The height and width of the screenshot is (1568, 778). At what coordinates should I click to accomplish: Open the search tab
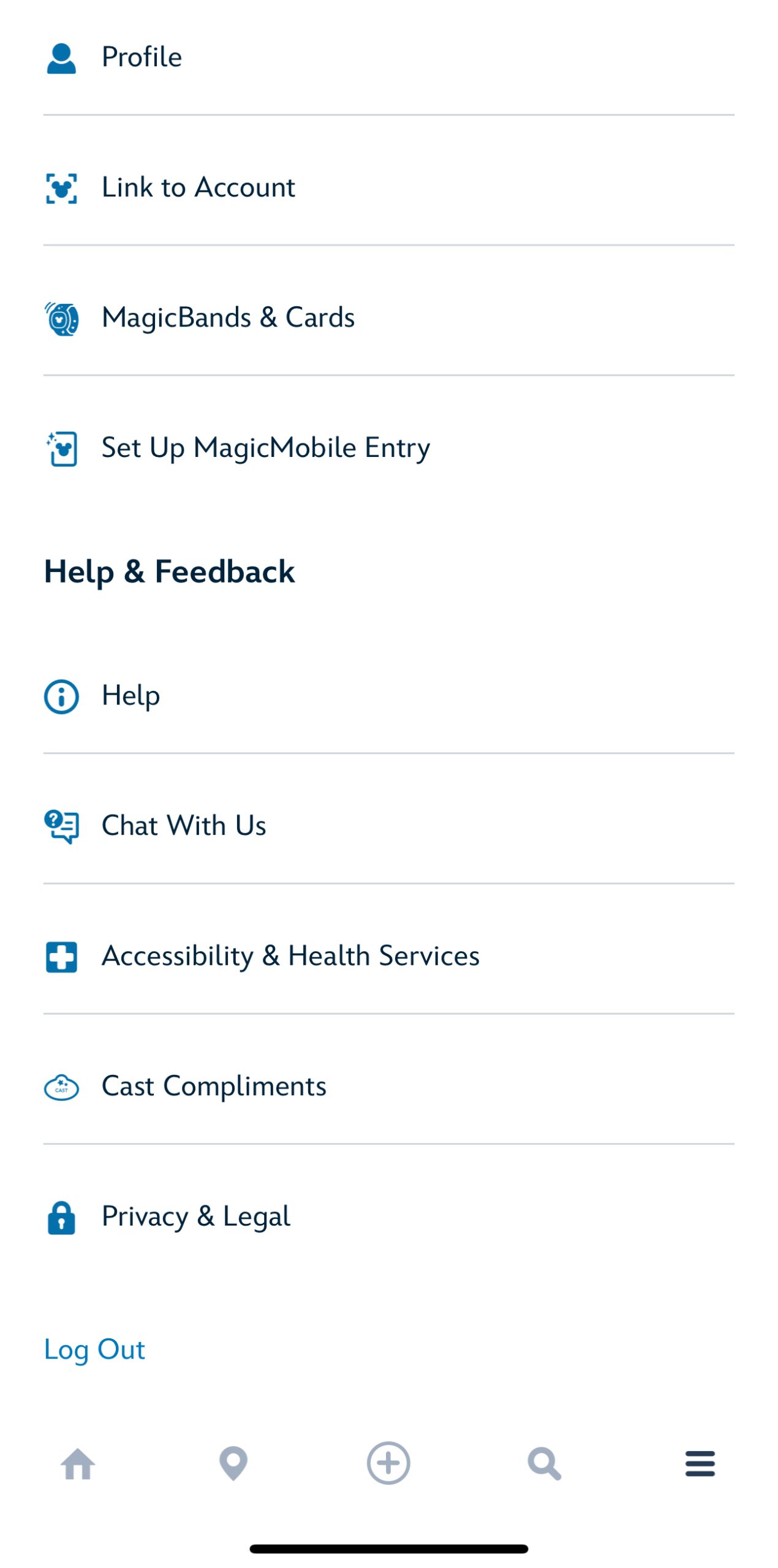(x=544, y=1464)
